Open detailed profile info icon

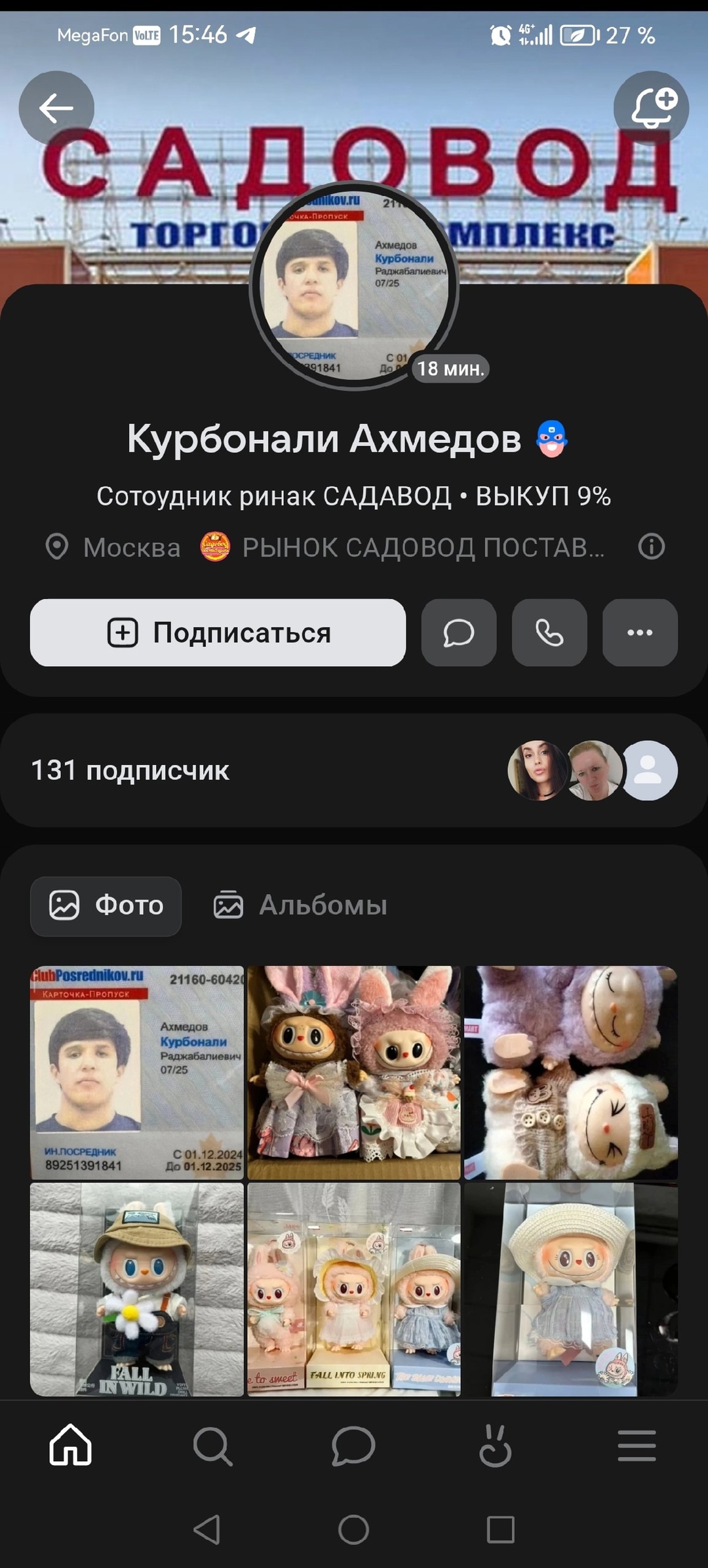point(652,547)
